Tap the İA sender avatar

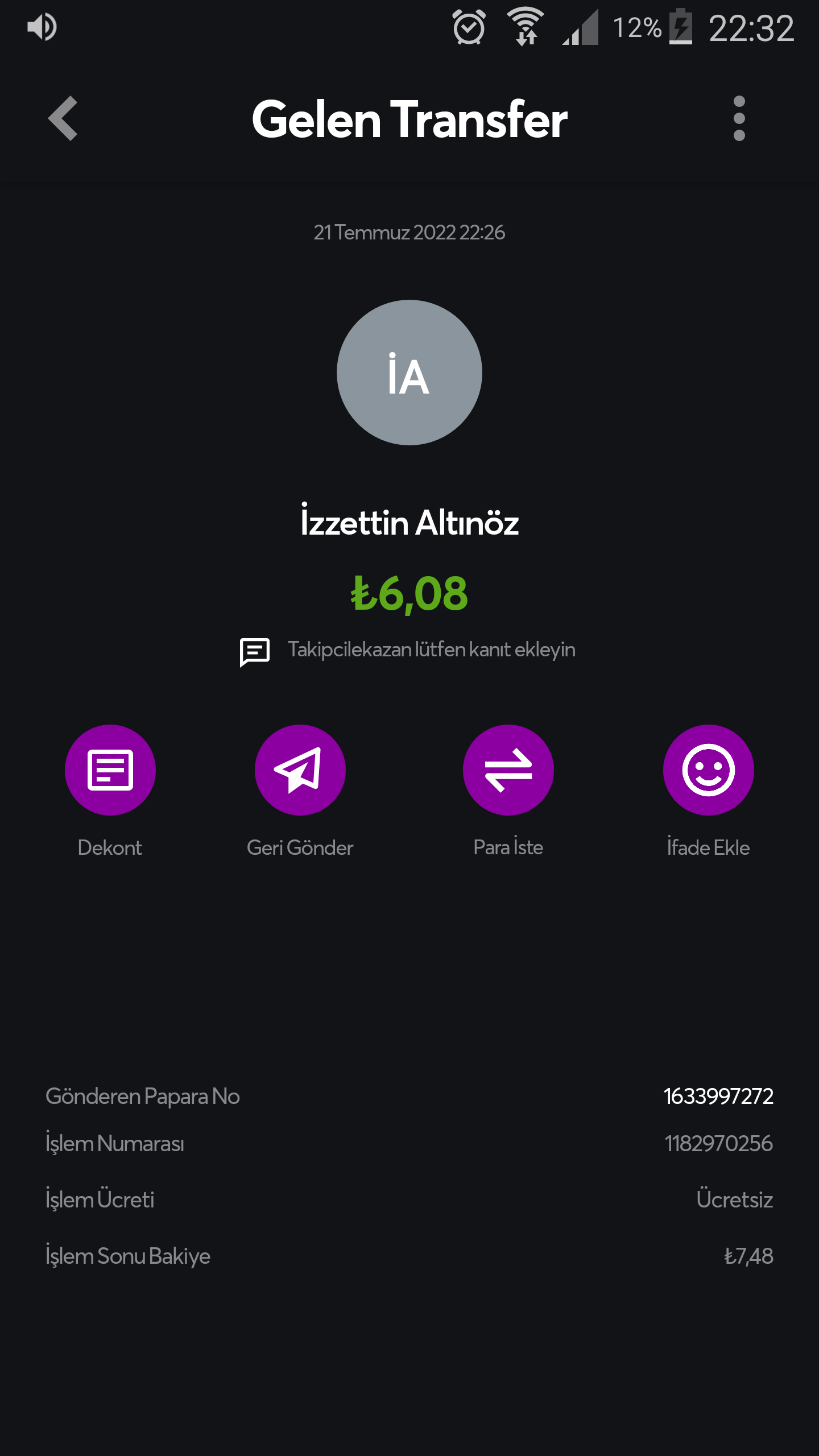(x=409, y=373)
